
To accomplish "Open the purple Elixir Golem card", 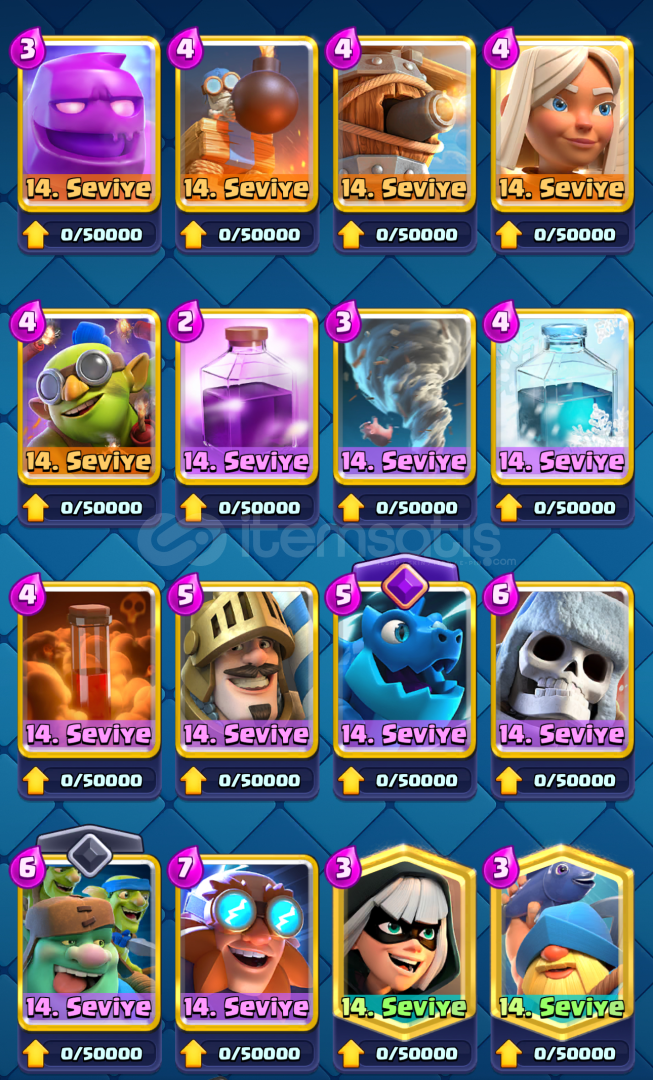I will [x=90, y=124].
